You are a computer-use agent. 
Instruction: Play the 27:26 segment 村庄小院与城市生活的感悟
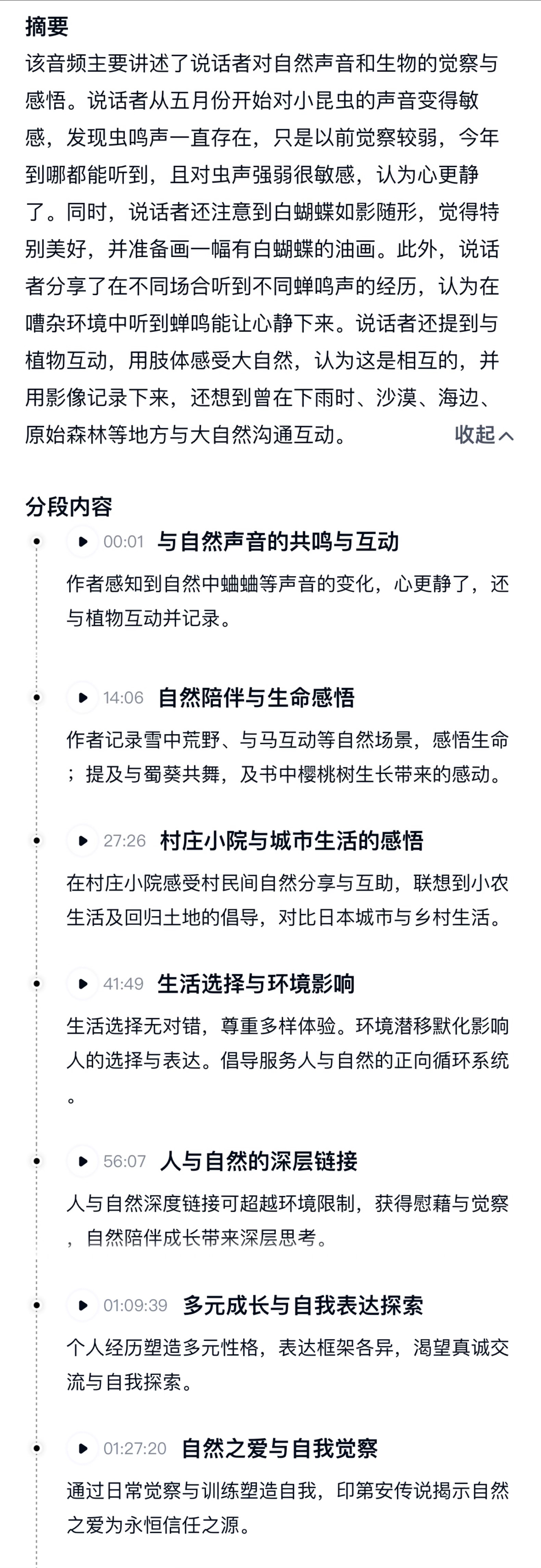(83, 840)
